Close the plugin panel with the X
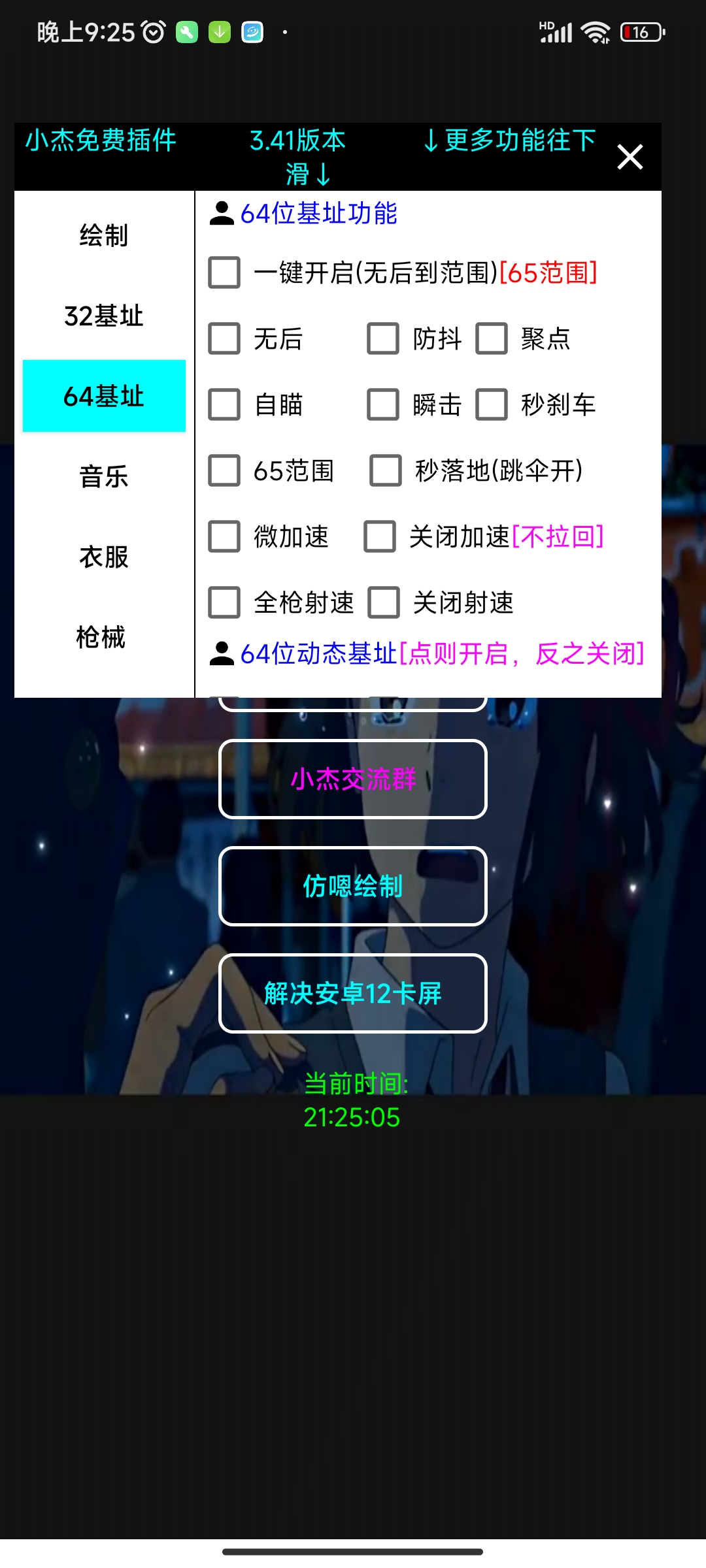Image resolution: width=706 pixels, height=1568 pixels. click(x=630, y=157)
